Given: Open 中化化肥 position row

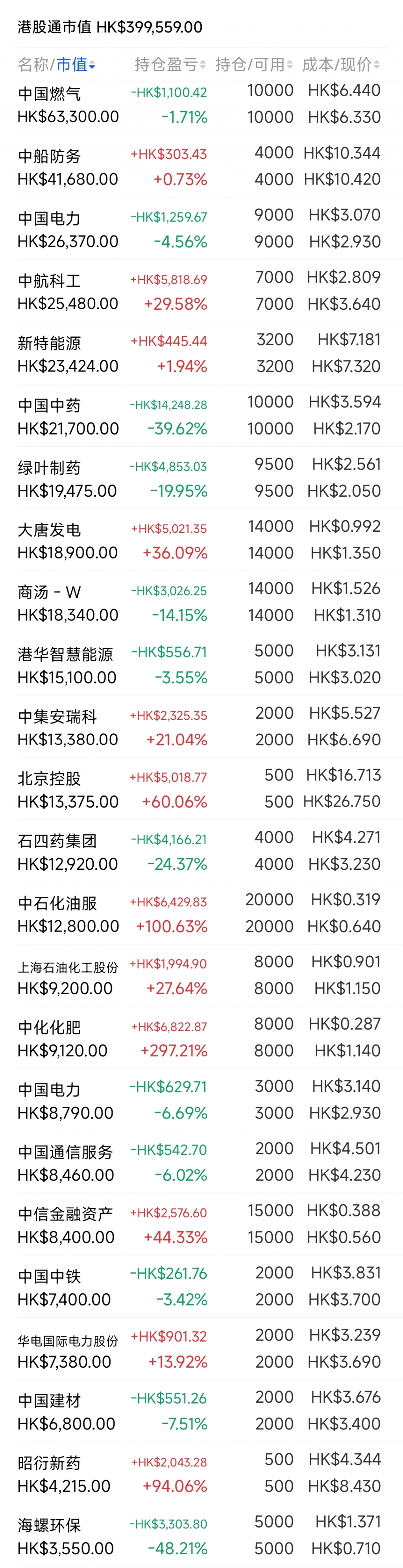Looking at the screenshot, I should click(201, 1038).
